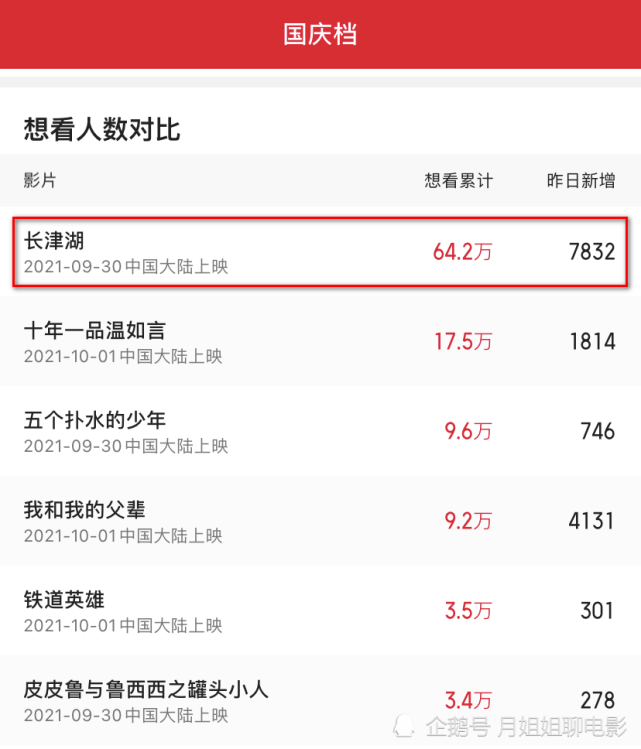641x749 pixels.
Task: Open the 长津湖 movie row
Action: click(x=320, y=252)
